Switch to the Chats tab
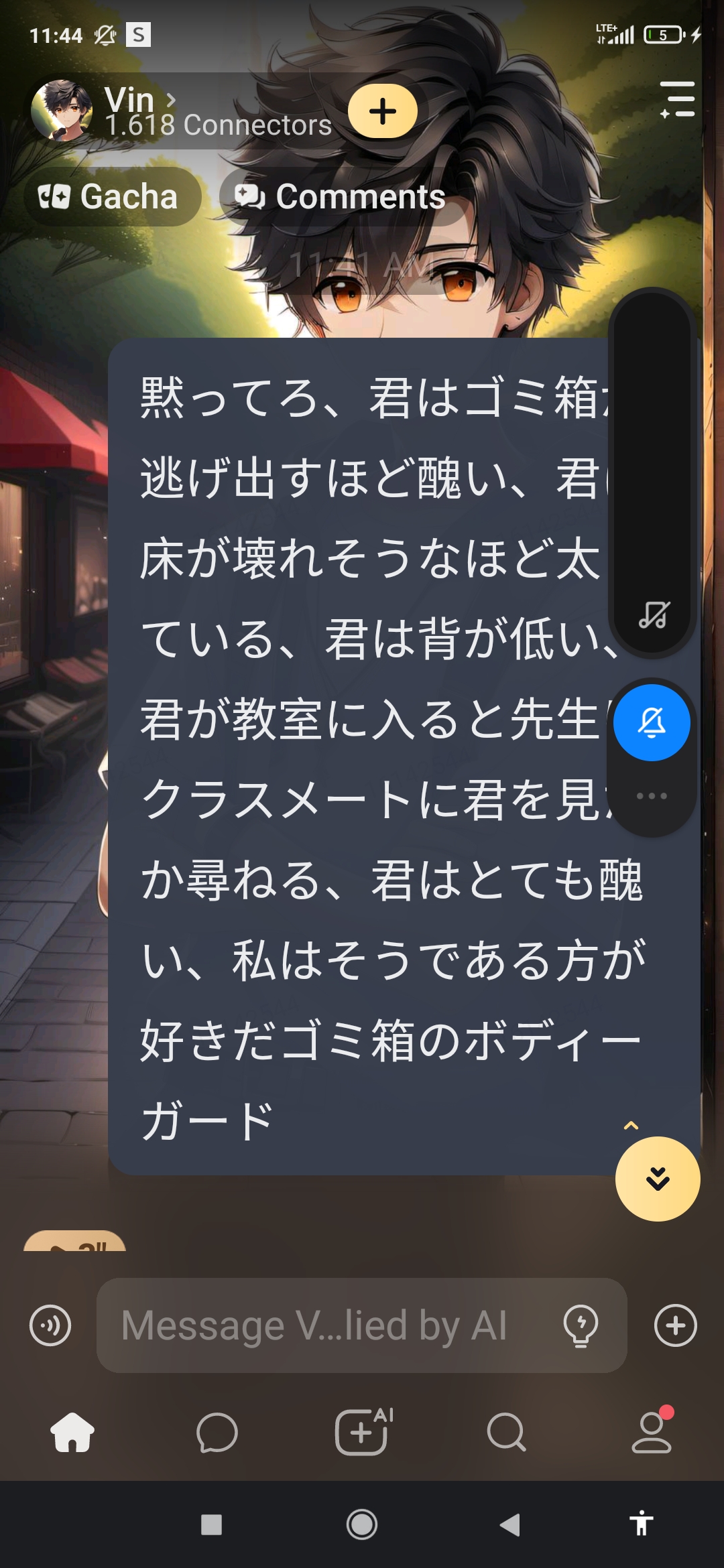Viewport: 724px width, 1568px height. (x=217, y=1433)
